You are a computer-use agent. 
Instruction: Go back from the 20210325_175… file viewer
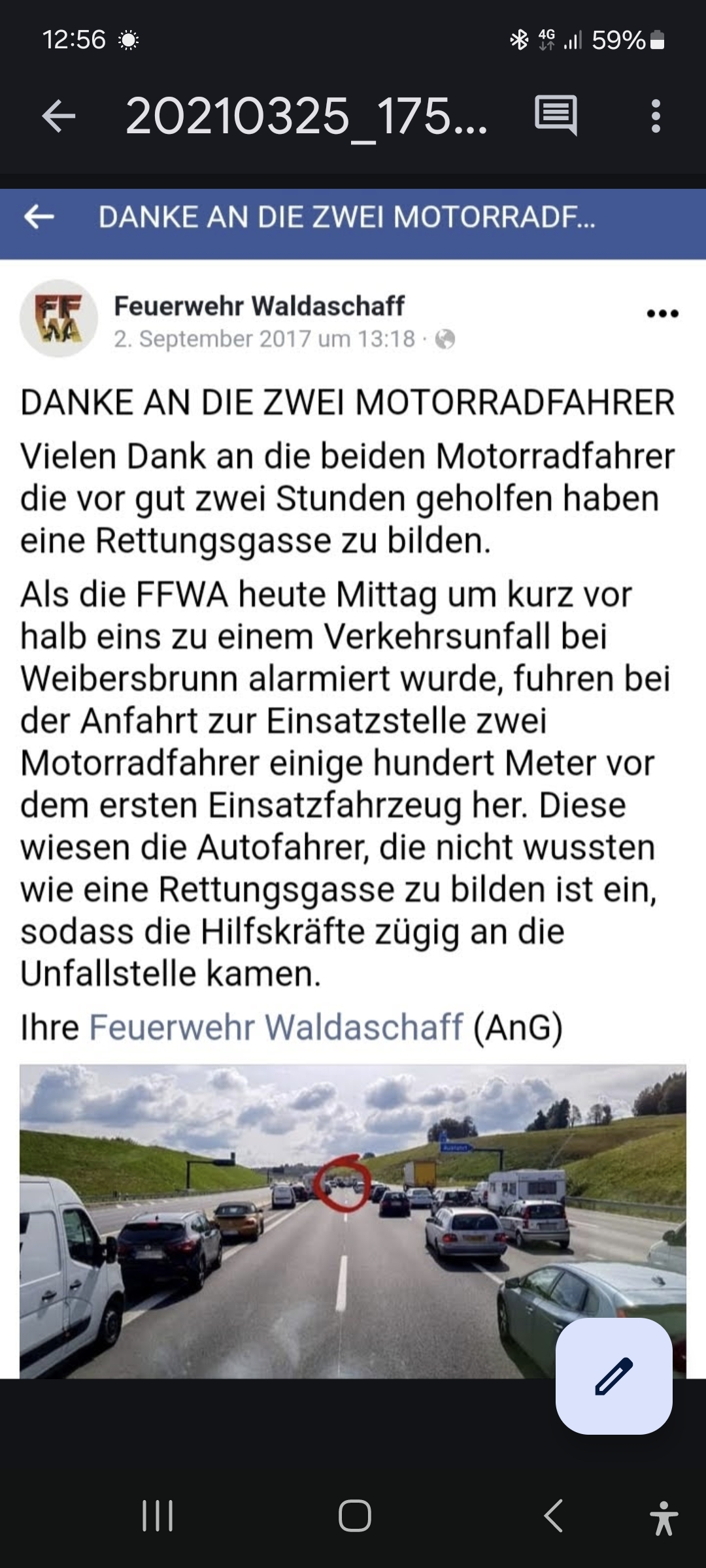59,116
